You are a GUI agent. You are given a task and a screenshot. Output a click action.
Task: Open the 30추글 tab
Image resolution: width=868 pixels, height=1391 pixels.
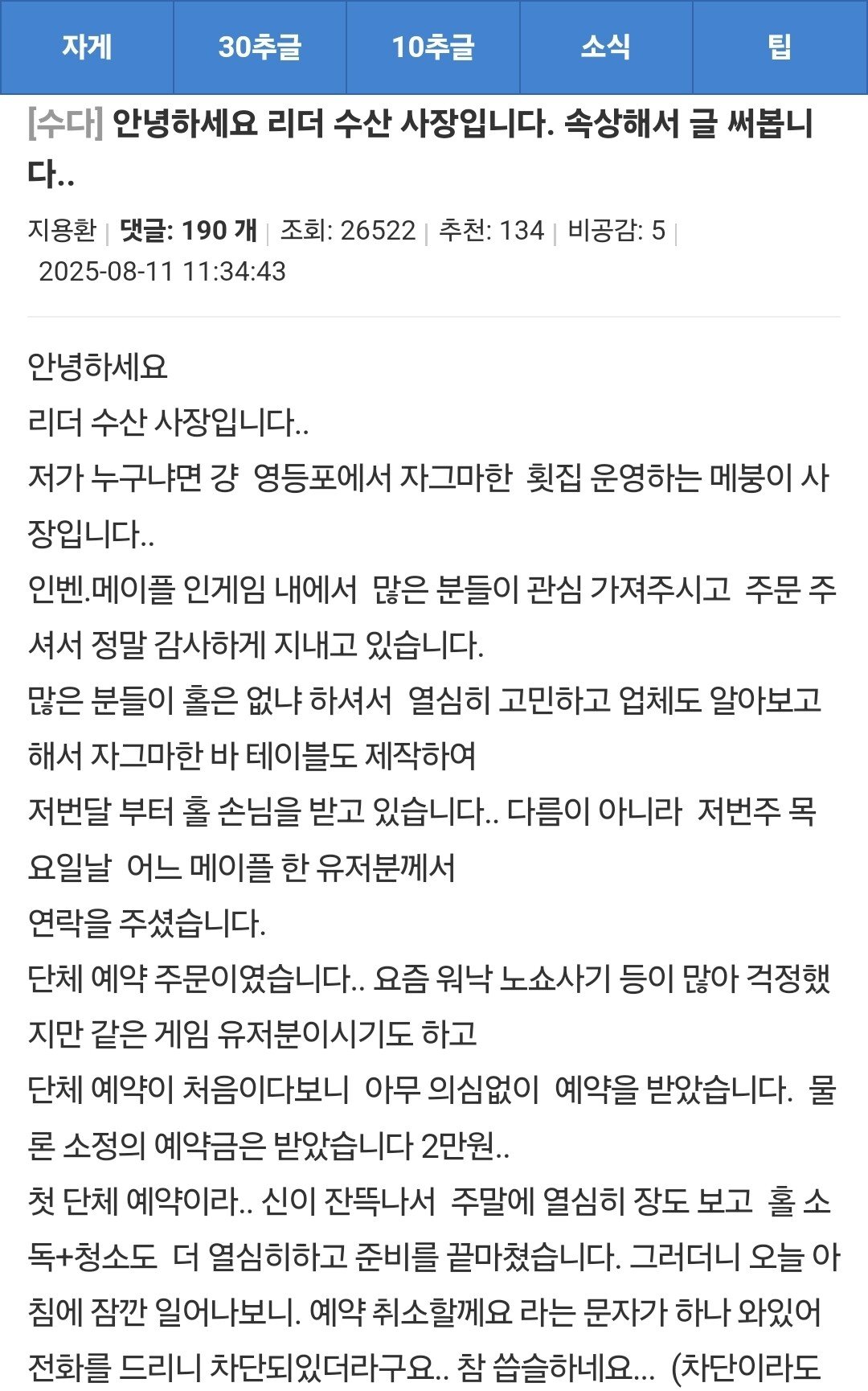[x=260, y=47]
